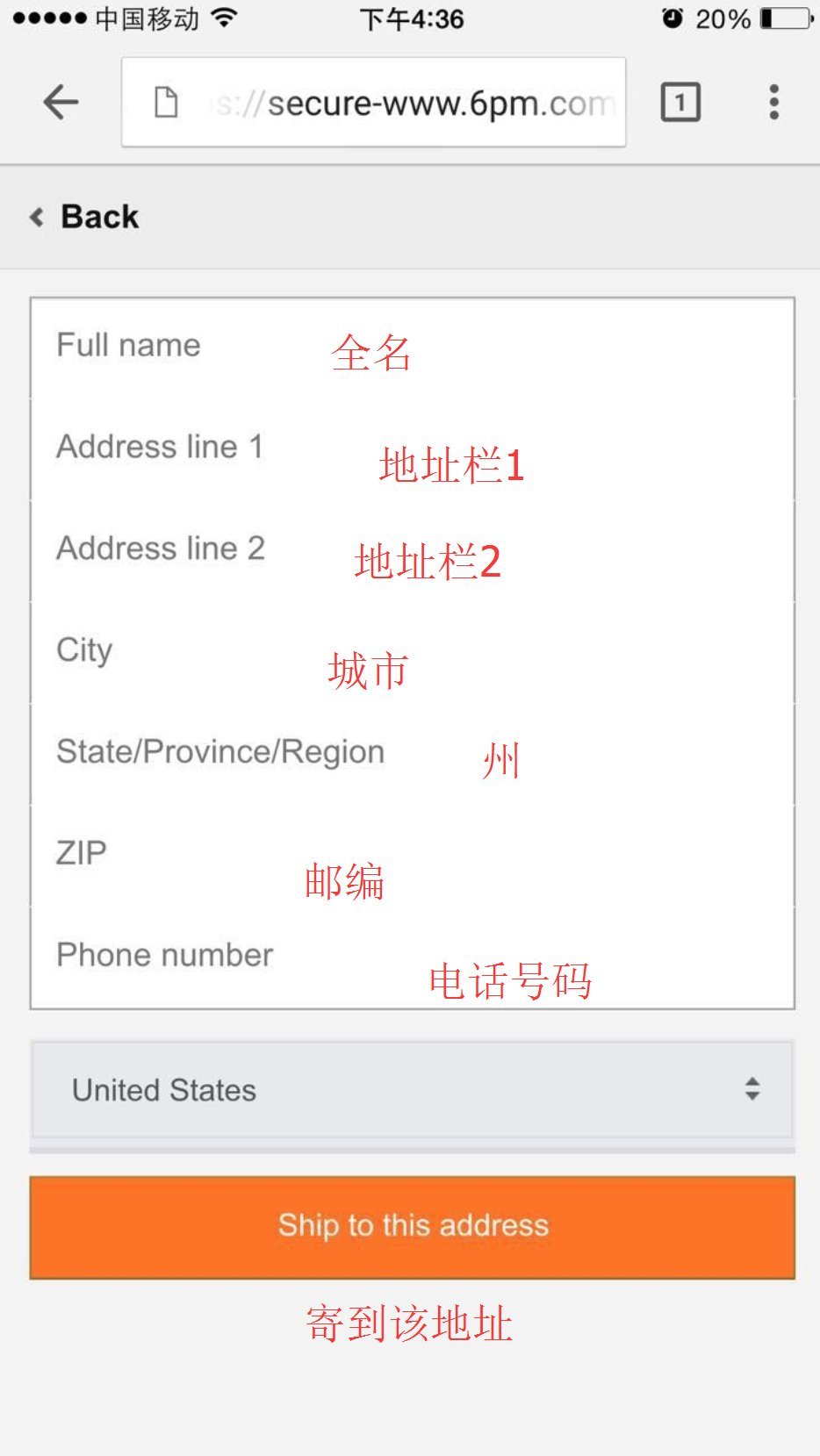Click the alarm clock icon in status bar
The height and width of the screenshot is (1456, 820).
(671, 18)
